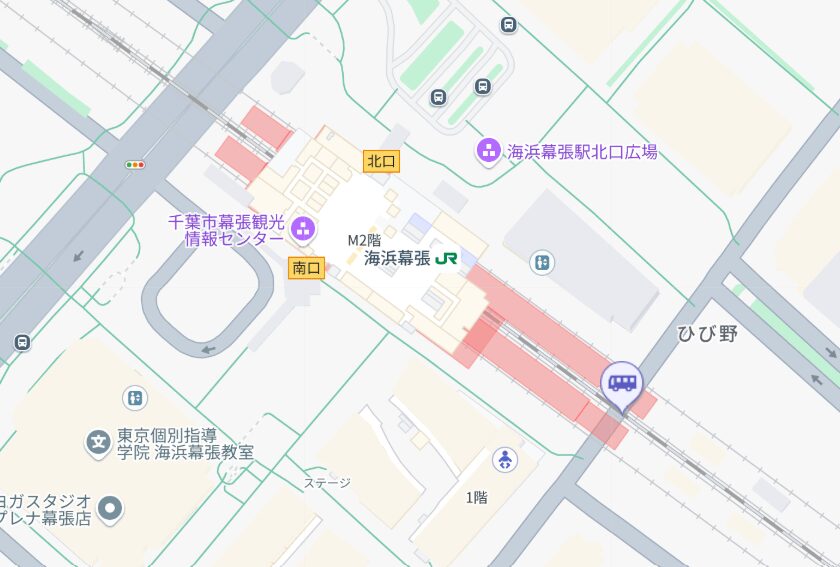The image size is (840, 567).
Task: Select the 海浜幕張 JR station marker
Action: [x=446, y=257]
